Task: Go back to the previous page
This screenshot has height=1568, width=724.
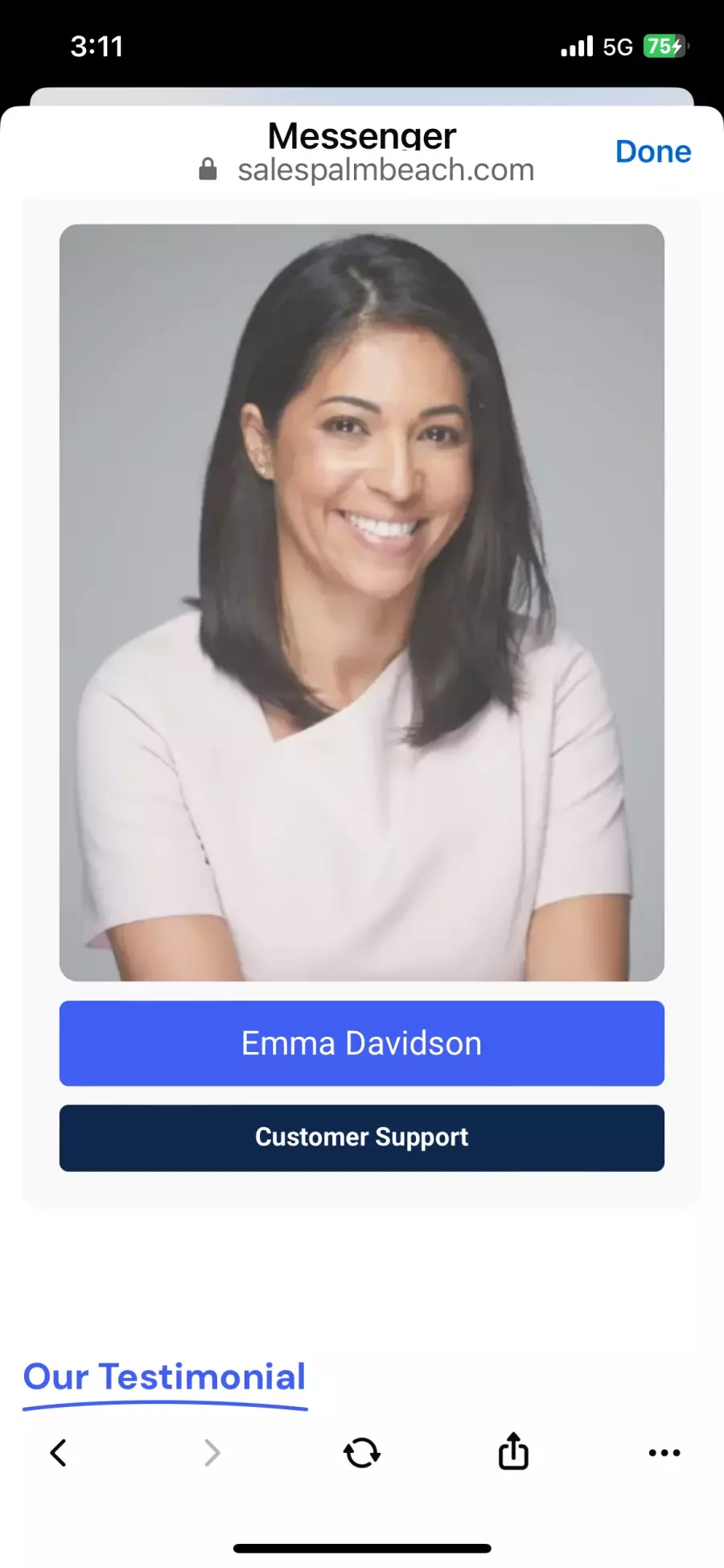Action: (58, 1452)
